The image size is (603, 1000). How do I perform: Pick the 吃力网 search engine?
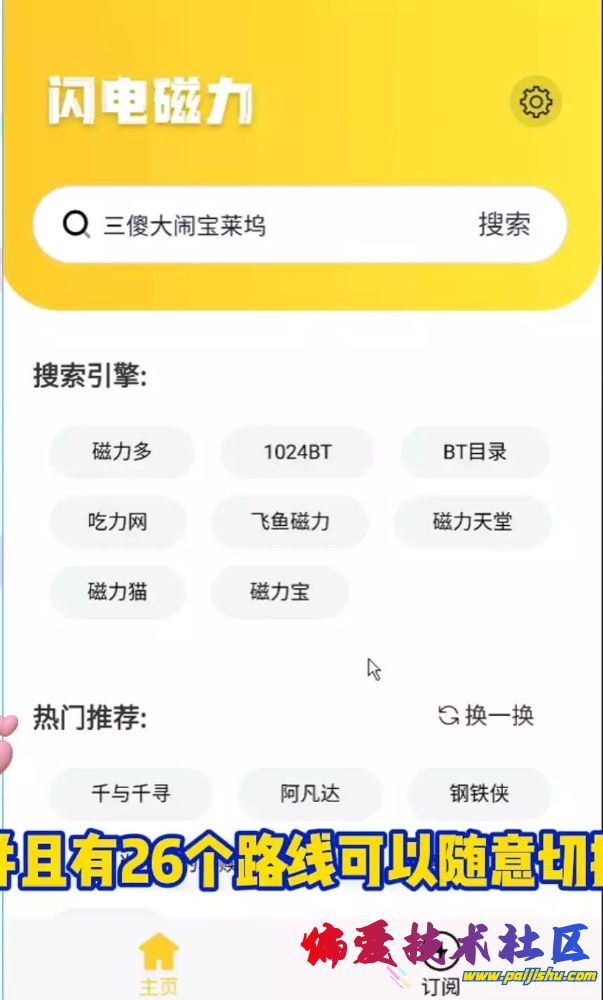point(118,521)
